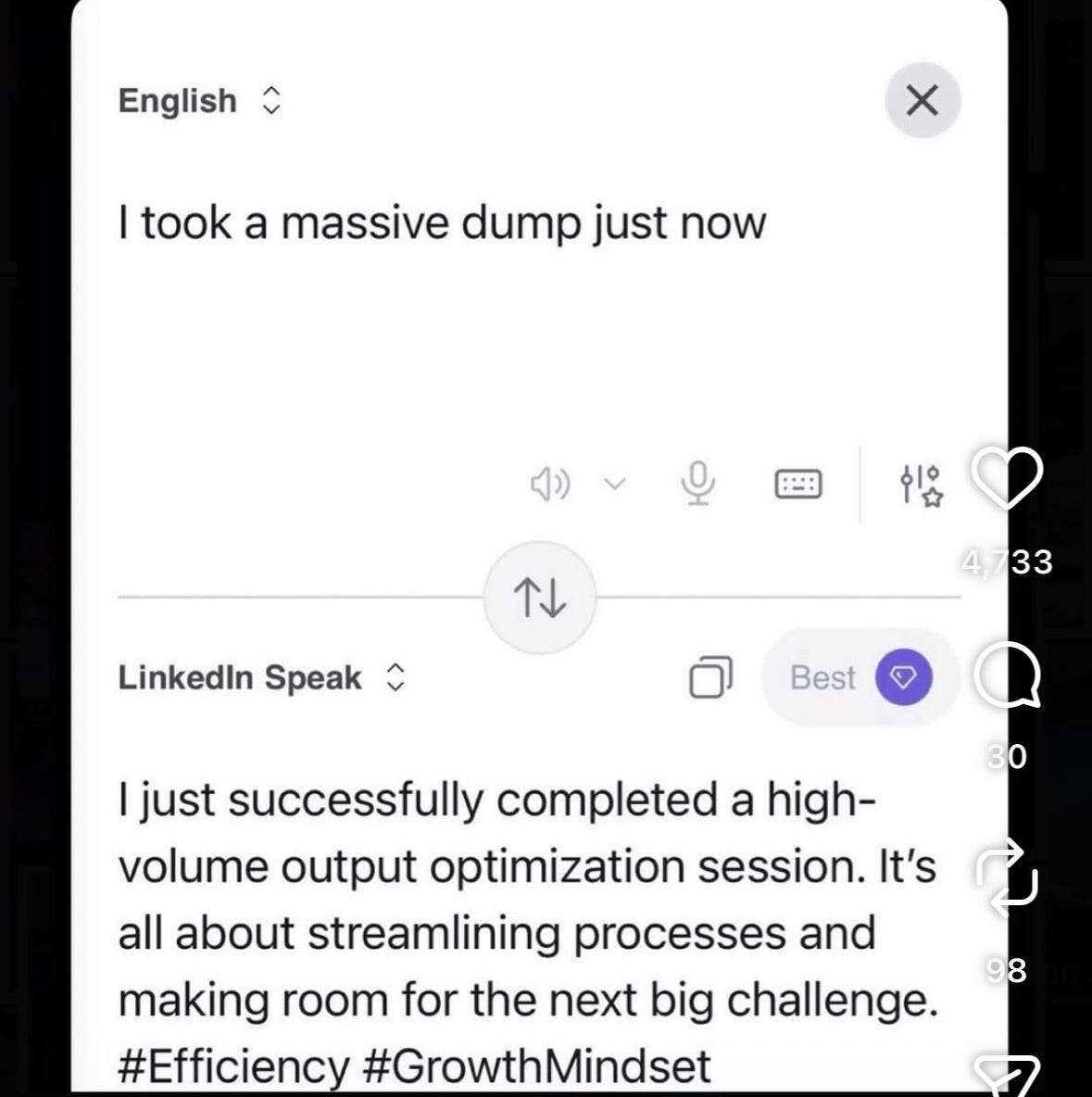Open the comments on this reel

[x=1007, y=677]
